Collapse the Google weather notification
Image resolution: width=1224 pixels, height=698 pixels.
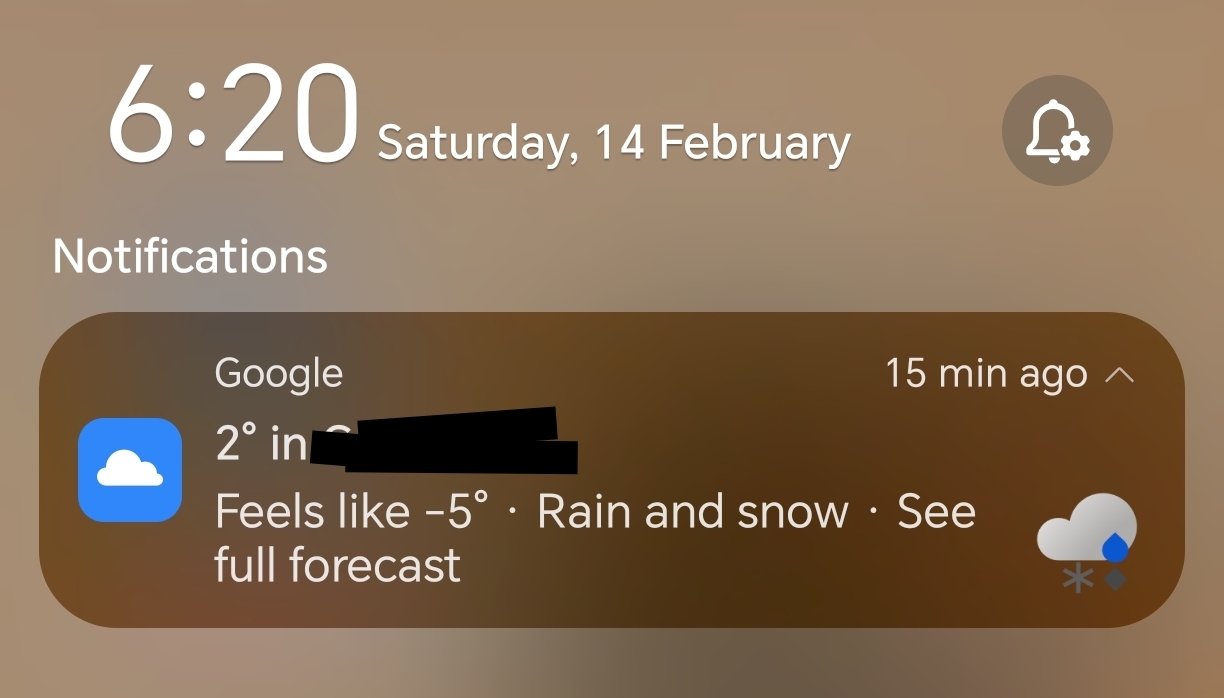[x=1120, y=376]
